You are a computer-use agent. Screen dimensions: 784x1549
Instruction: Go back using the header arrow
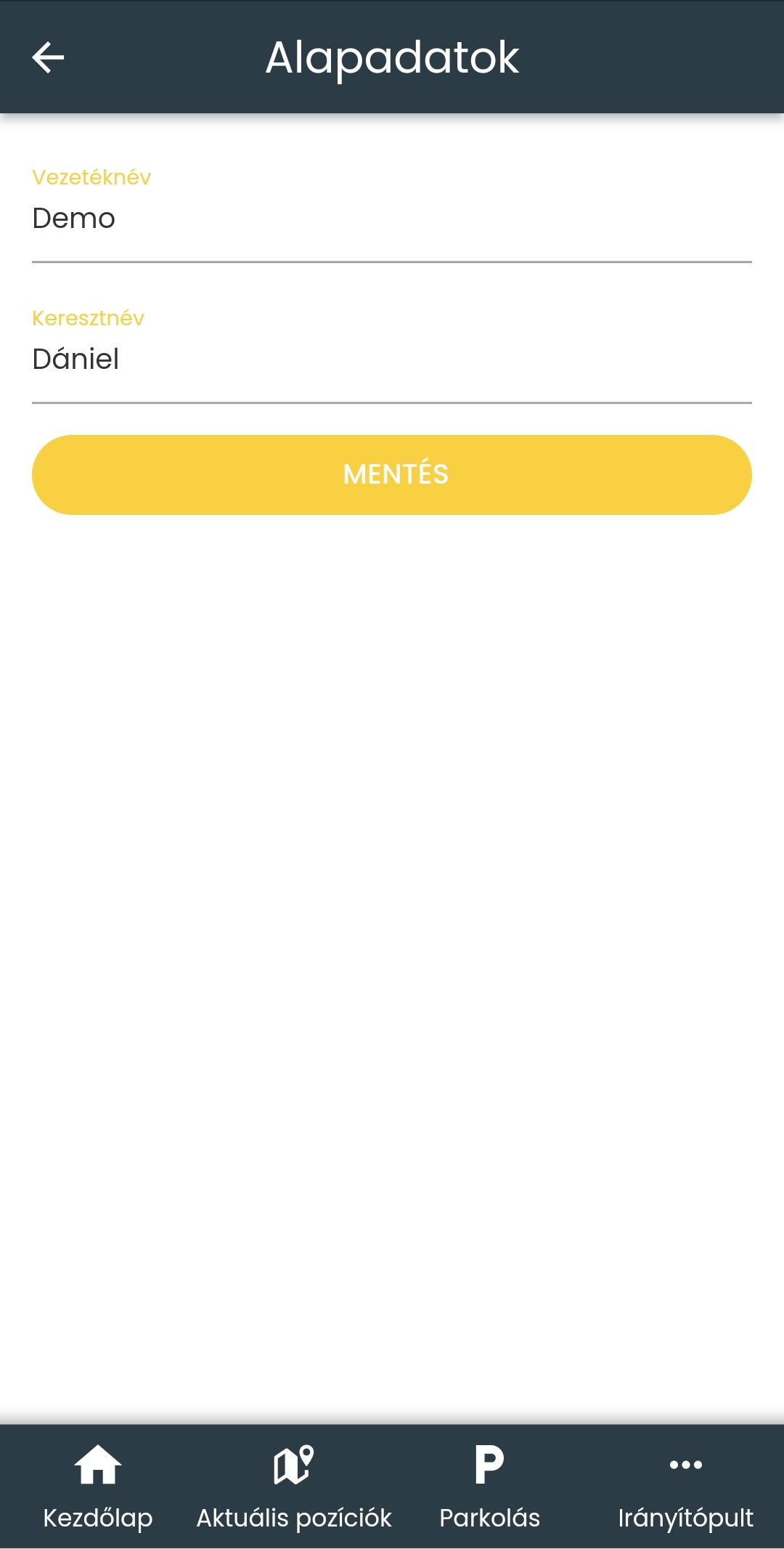tap(49, 57)
